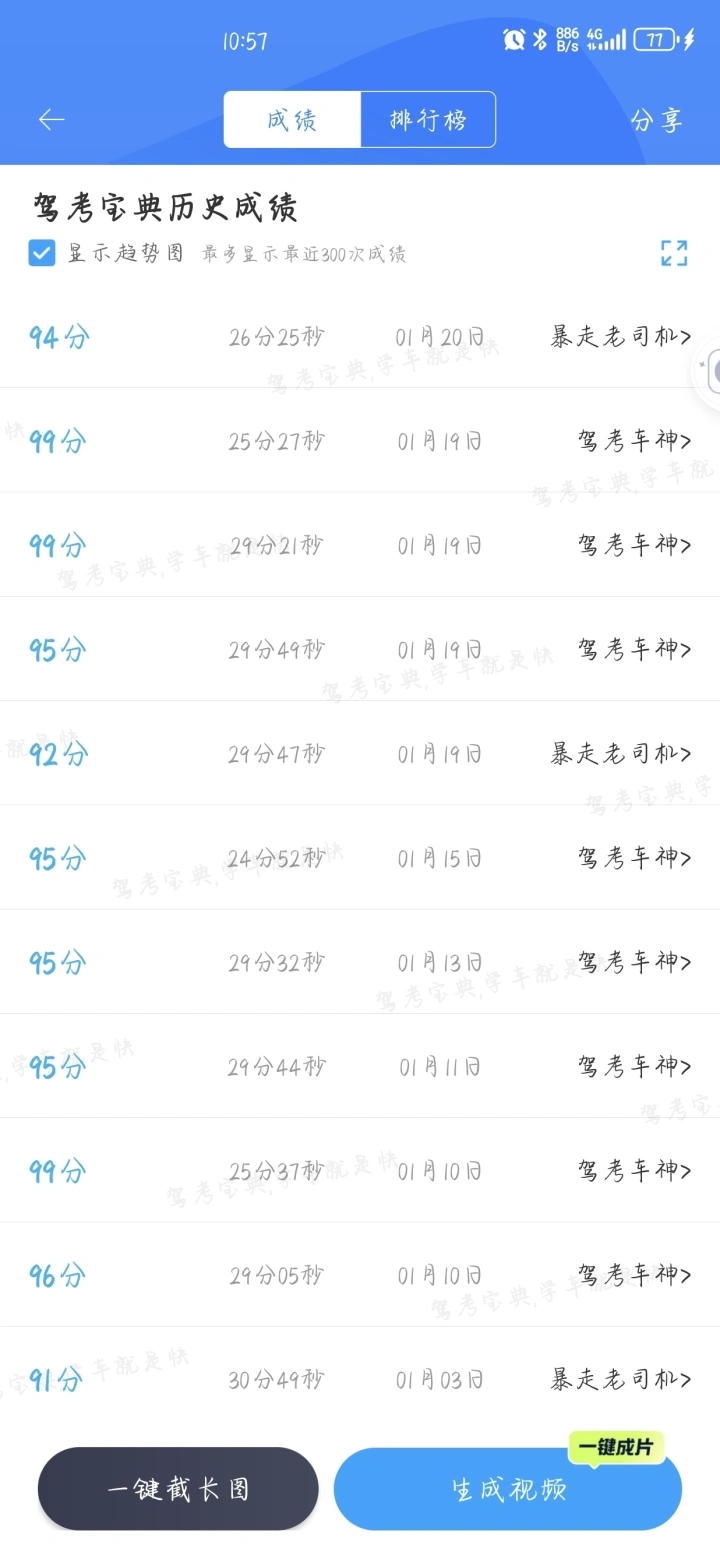The height and width of the screenshot is (1559, 720).
Task: View the 92分 record from 01月19日
Action: (360, 753)
